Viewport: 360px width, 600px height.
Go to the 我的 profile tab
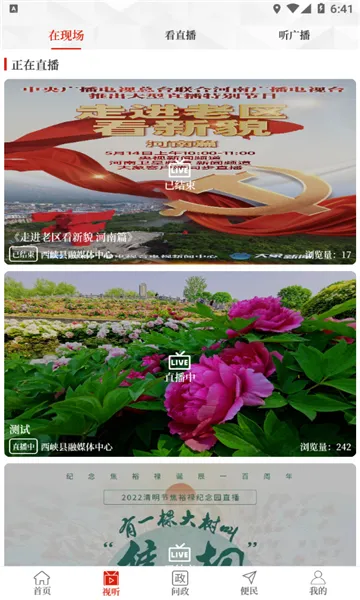click(318, 583)
